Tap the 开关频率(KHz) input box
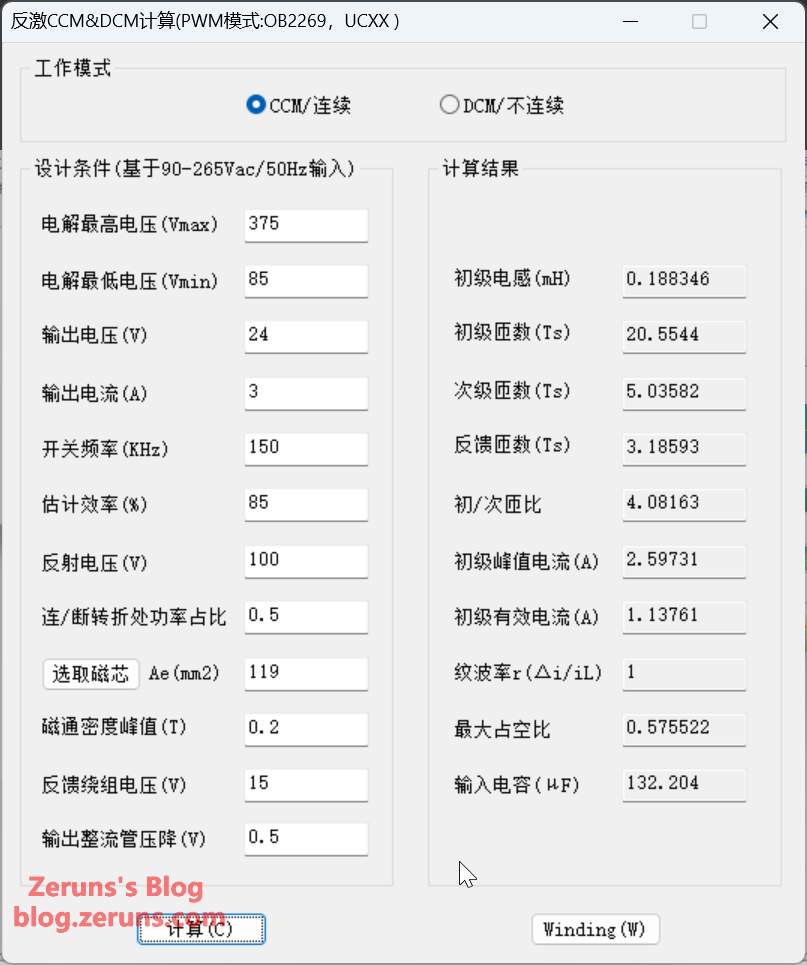Screen dimensions: 807x965 point(305,447)
